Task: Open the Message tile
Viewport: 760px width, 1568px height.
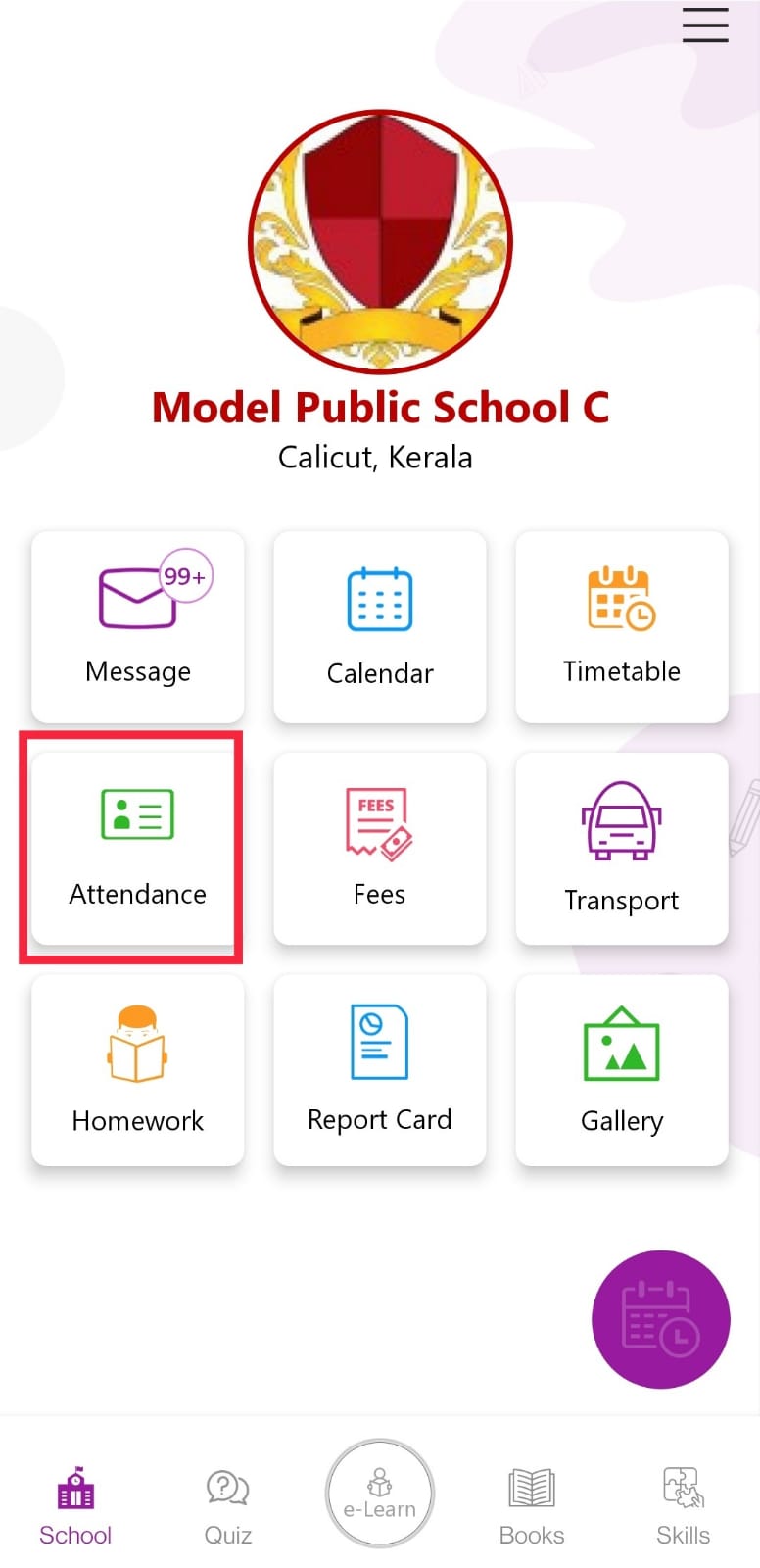Action: pyautogui.click(x=138, y=627)
